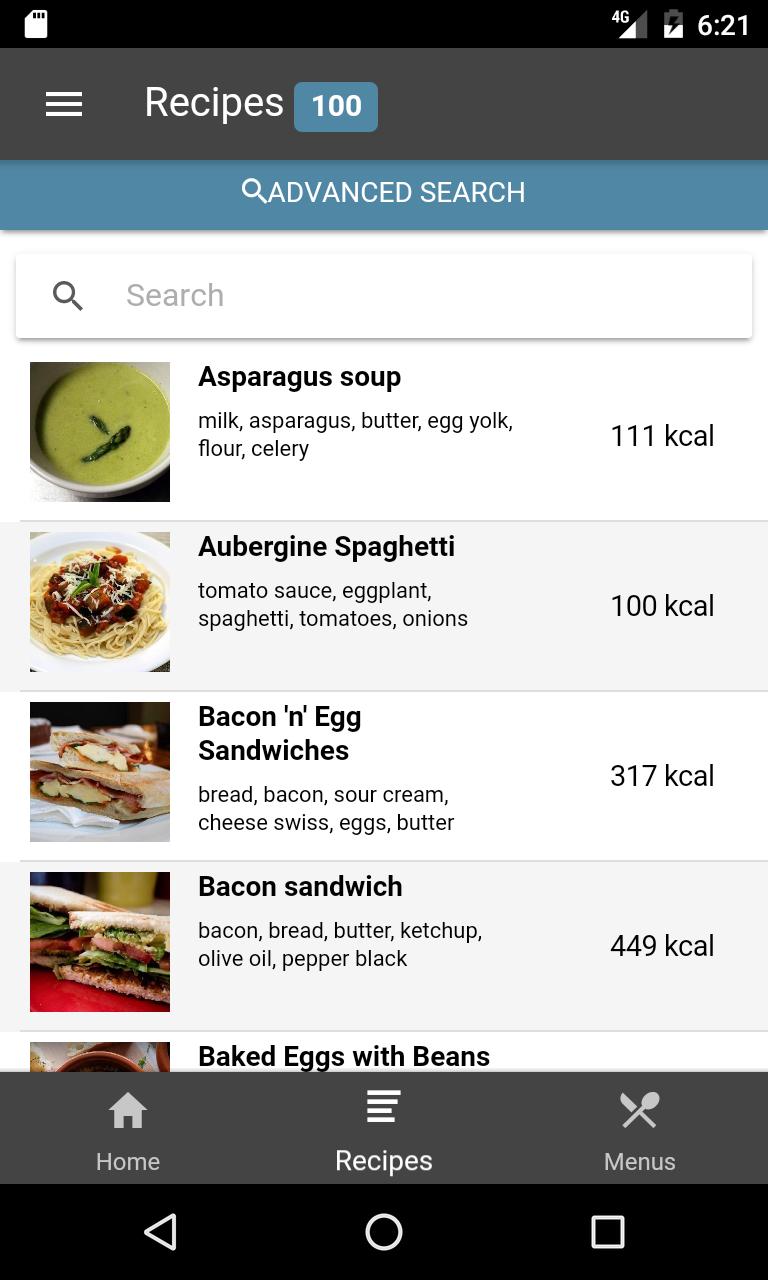
Task: Tap the Aubergine Spaghetti thumbnail photo
Action: (x=100, y=602)
